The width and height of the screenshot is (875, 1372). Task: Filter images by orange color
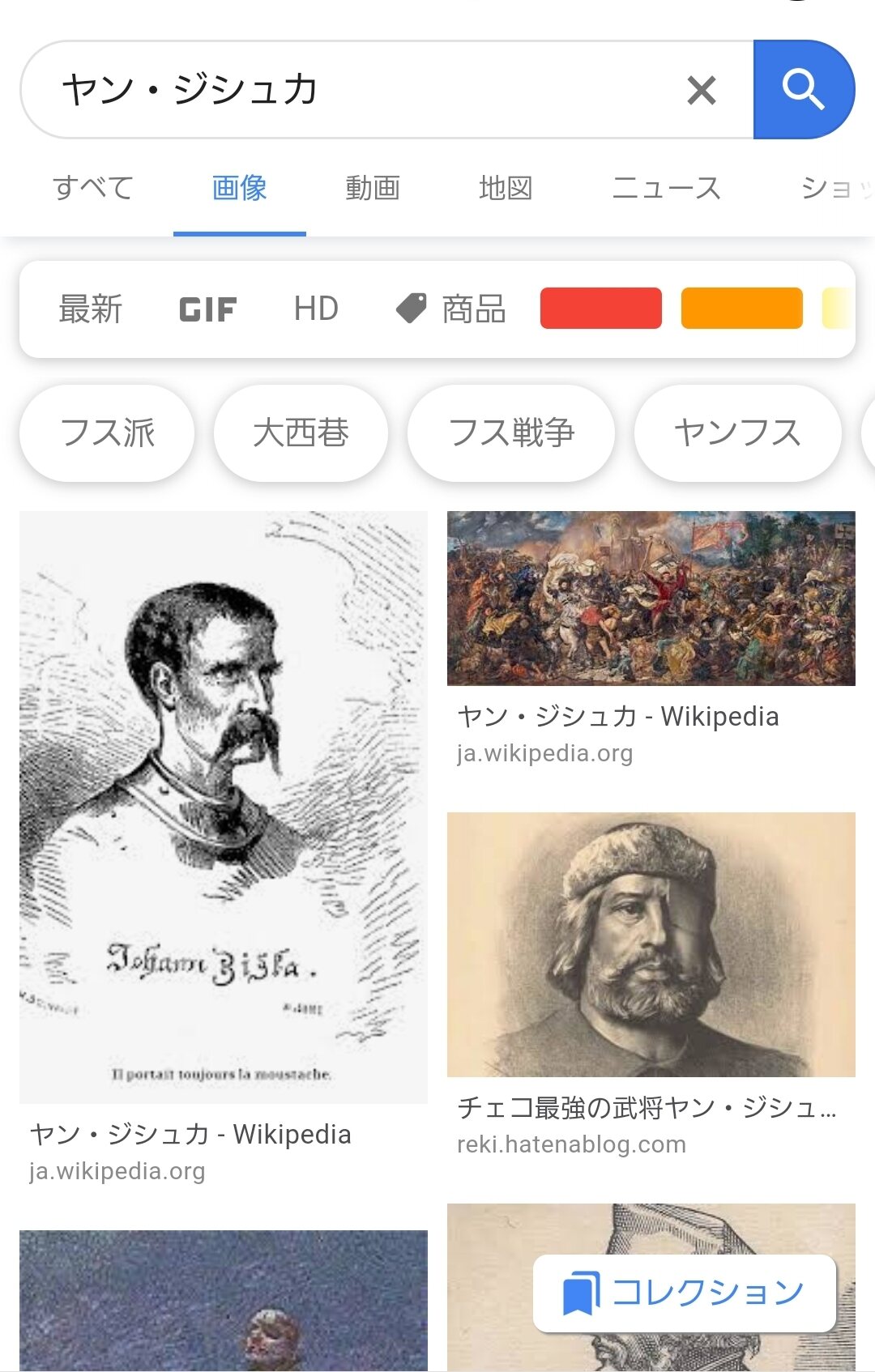coord(741,309)
